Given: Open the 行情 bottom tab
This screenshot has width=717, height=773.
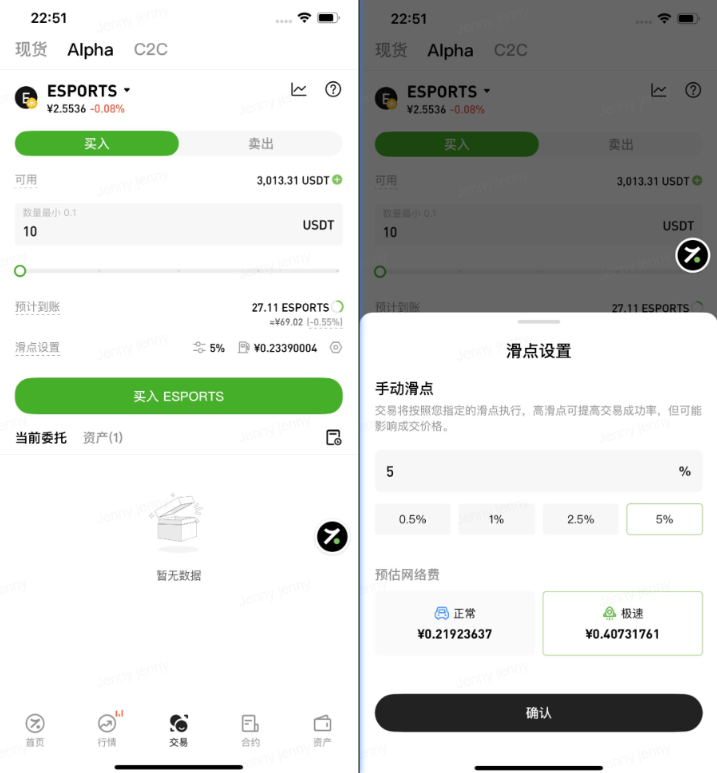Looking at the screenshot, I should point(107,730).
